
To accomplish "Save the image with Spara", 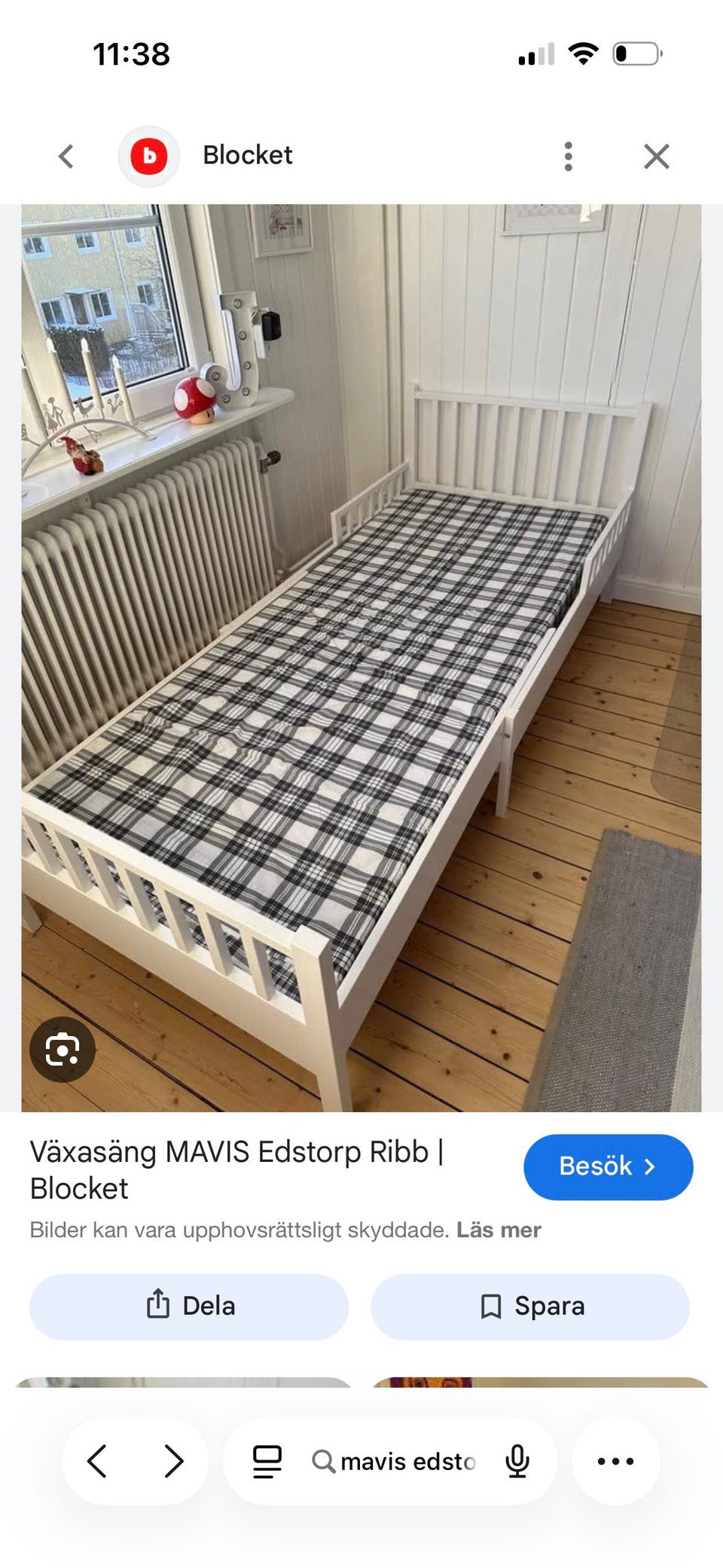I will point(530,1306).
